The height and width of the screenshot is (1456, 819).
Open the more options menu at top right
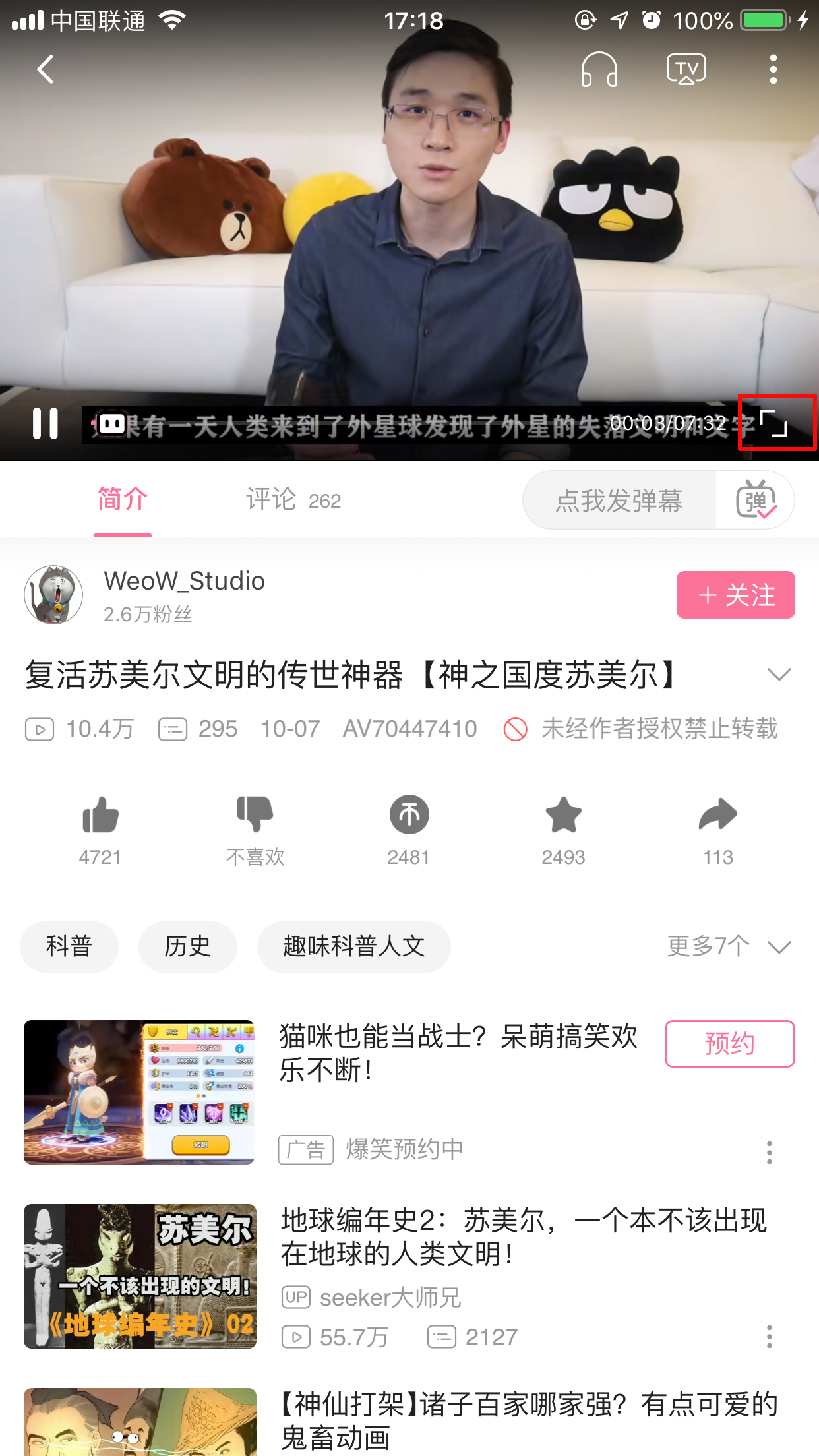point(773,69)
